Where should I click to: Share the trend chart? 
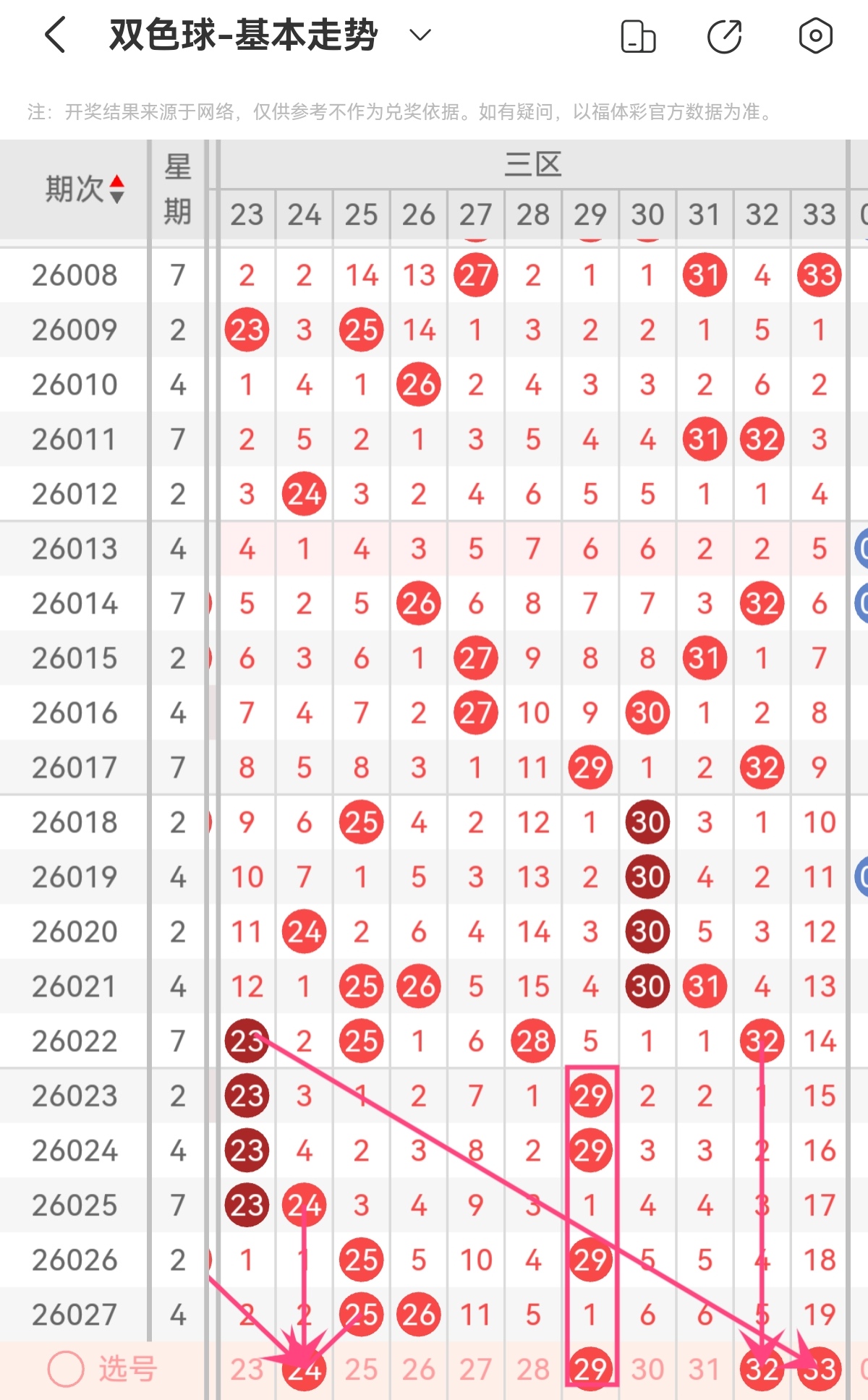click(x=725, y=37)
